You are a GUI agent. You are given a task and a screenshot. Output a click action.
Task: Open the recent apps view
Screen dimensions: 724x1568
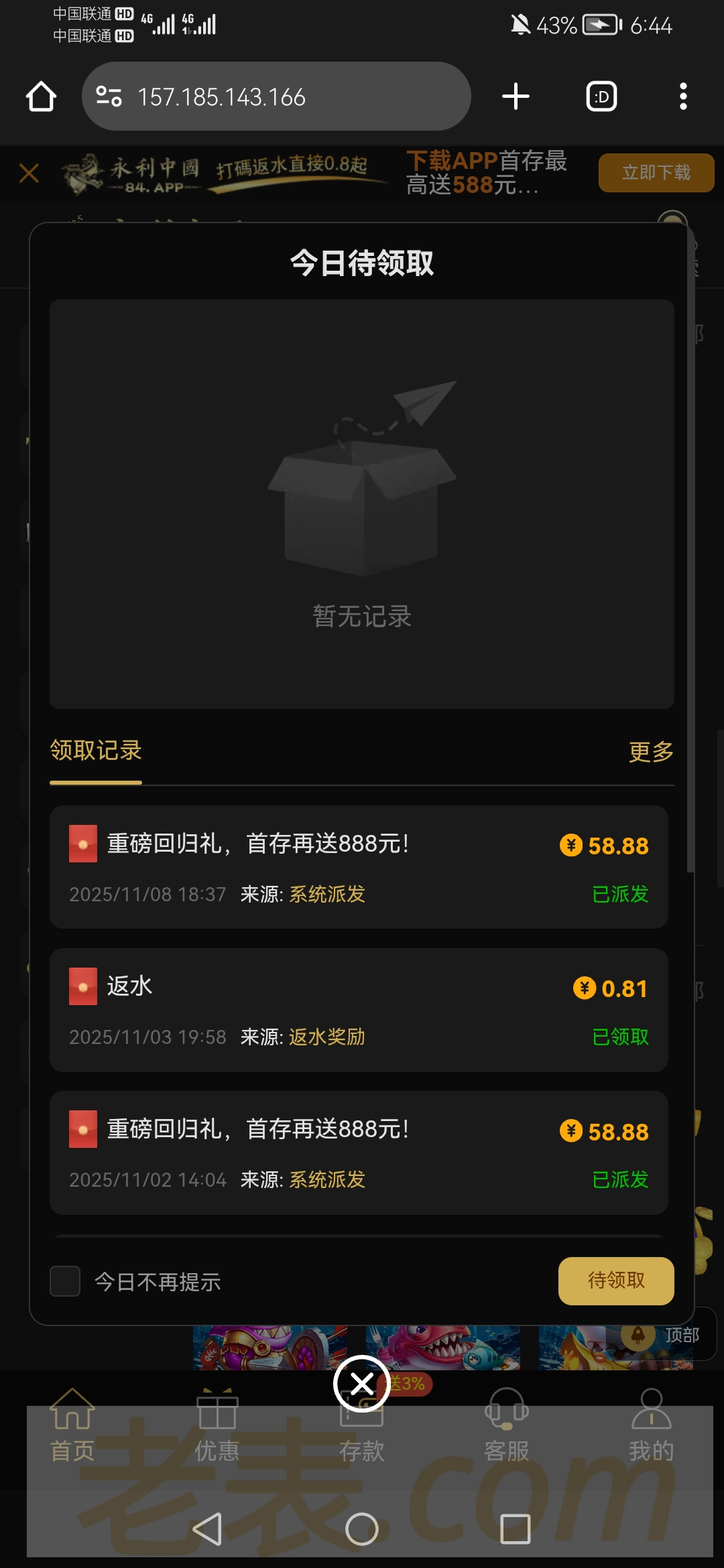tap(515, 1529)
